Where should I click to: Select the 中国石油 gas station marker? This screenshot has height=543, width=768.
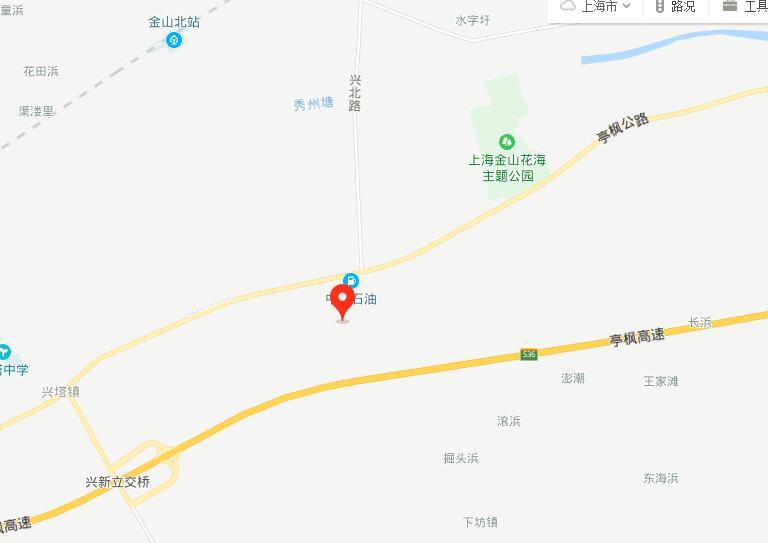coord(351,280)
